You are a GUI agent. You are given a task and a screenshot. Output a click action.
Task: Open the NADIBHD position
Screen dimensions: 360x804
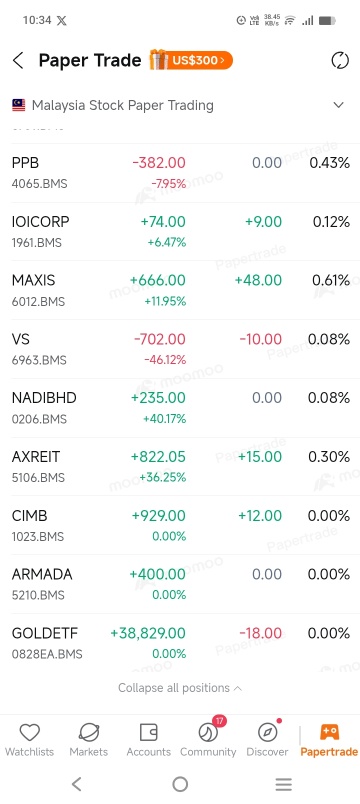tap(180, 408)
